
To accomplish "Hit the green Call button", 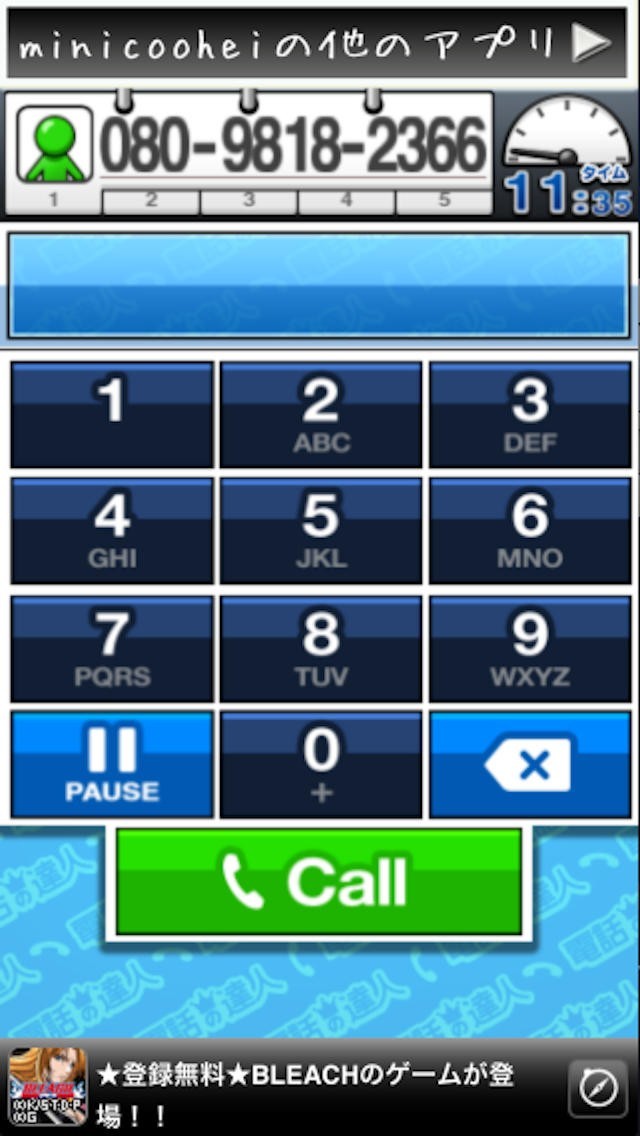I will [x=319, y=882].
